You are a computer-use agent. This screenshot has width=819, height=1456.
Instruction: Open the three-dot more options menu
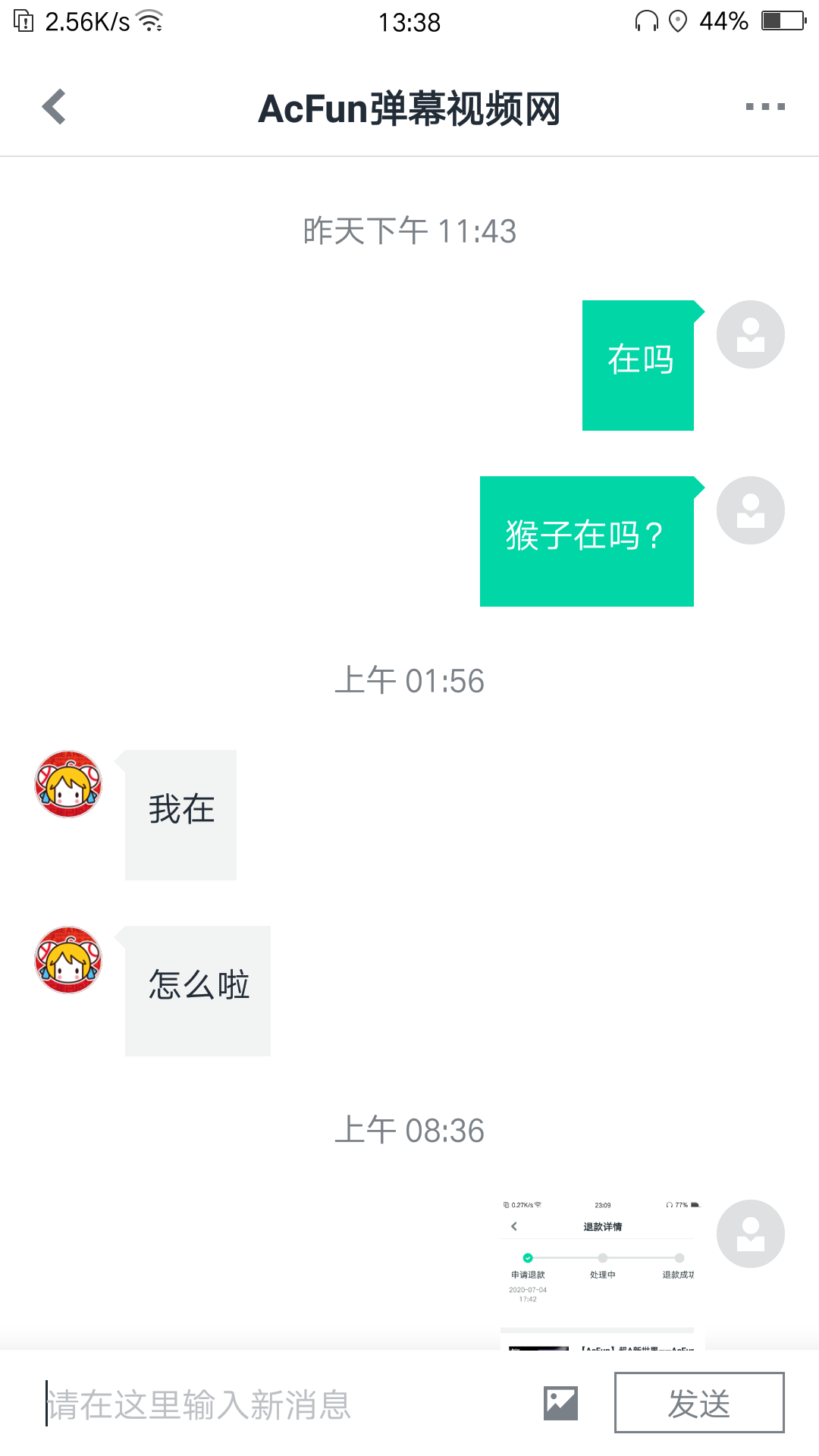pyautogui.click(x=764, y=107)
